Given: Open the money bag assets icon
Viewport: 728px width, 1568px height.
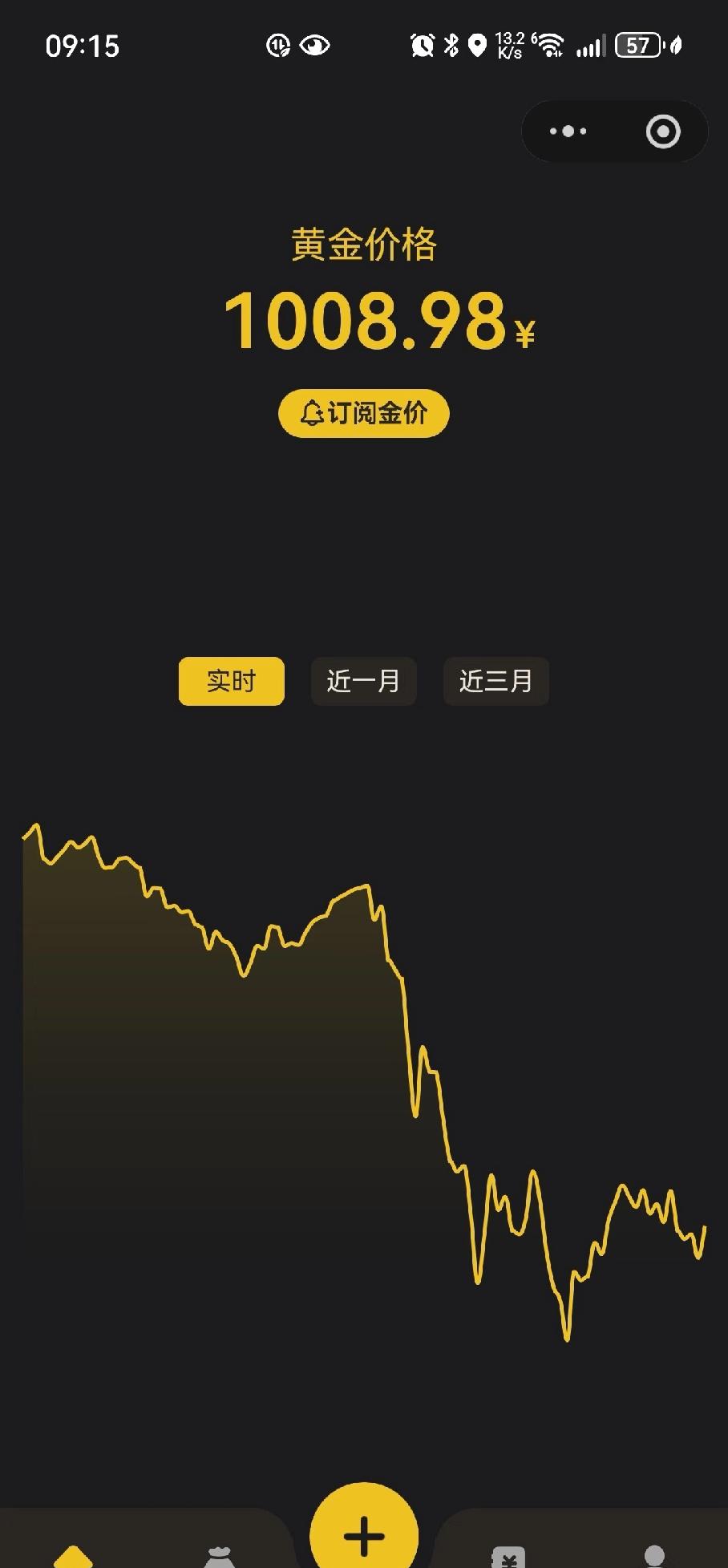Looking at the screenshot, I should coord(220,1556).
